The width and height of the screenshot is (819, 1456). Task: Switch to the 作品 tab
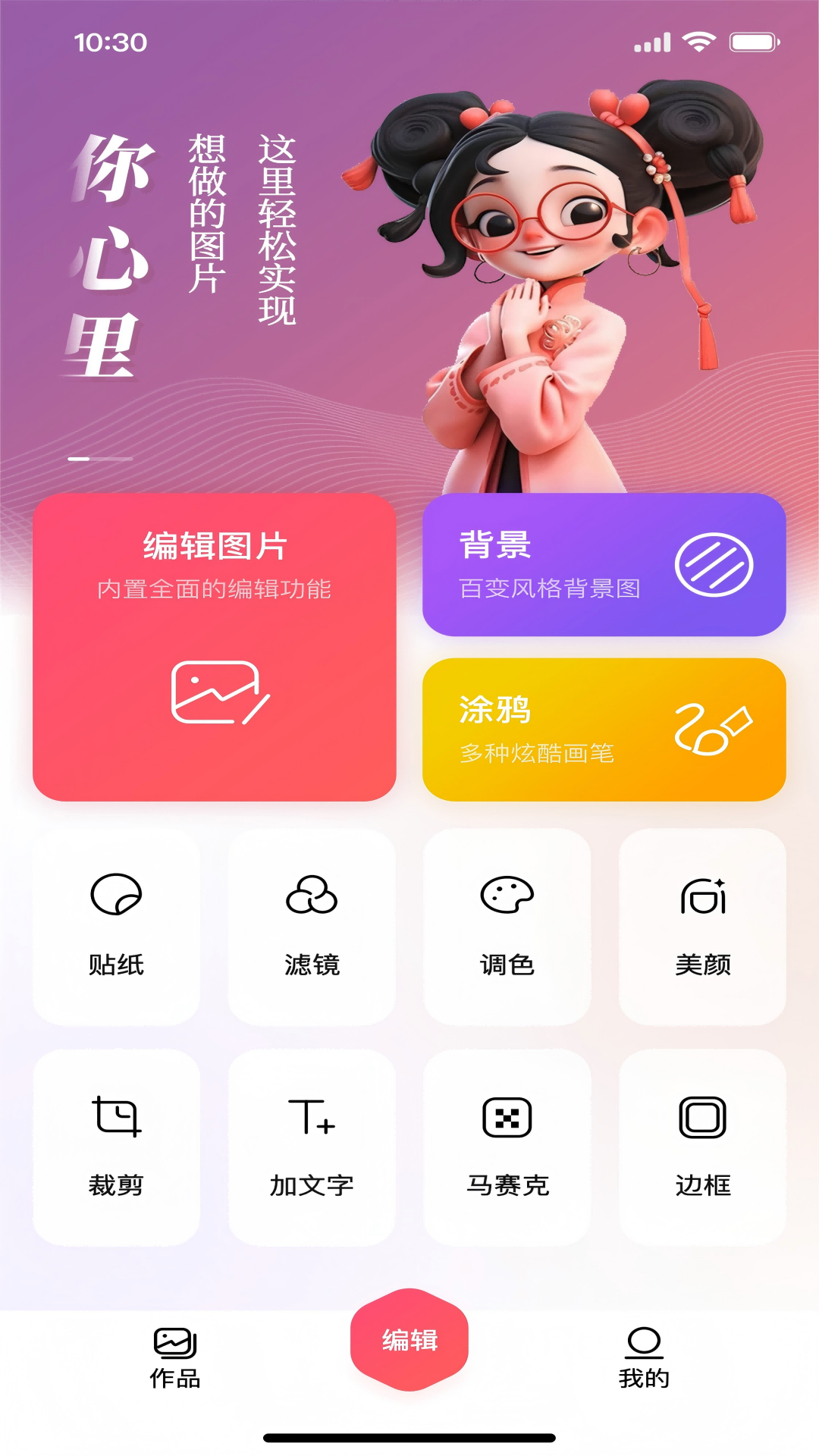click(x=175, y=1358)
